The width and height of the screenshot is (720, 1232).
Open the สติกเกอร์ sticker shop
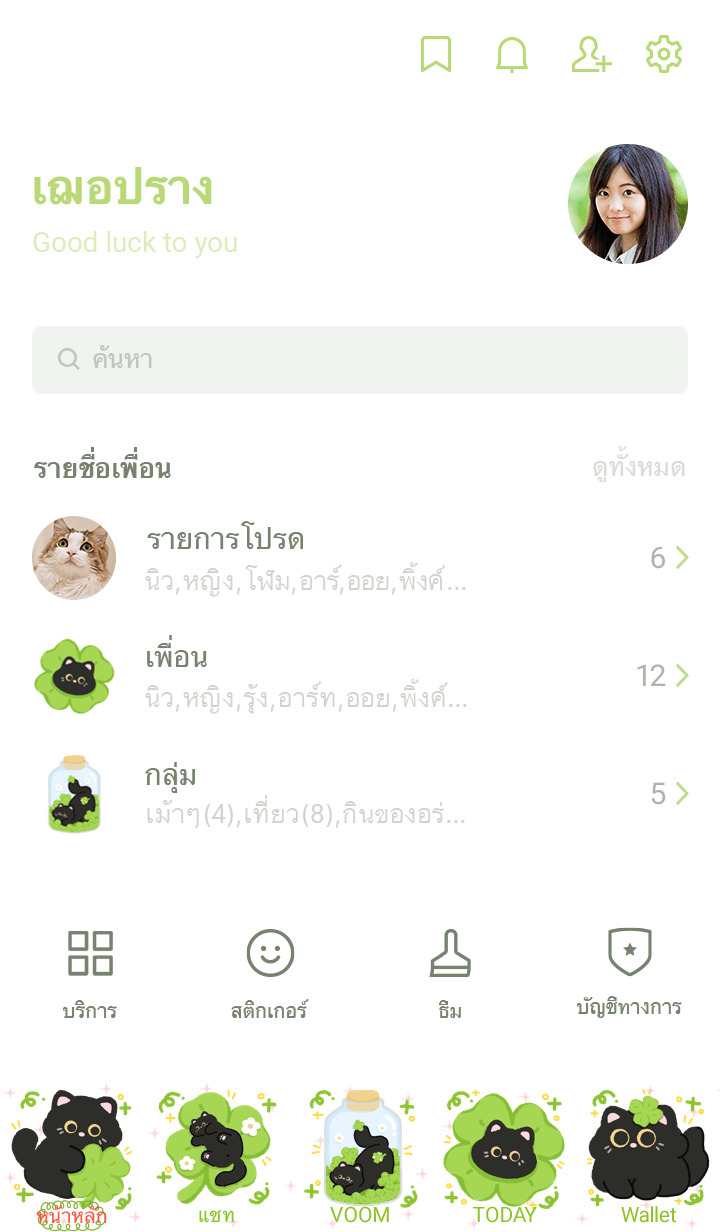pyautogui.click(x=270, y=972)
